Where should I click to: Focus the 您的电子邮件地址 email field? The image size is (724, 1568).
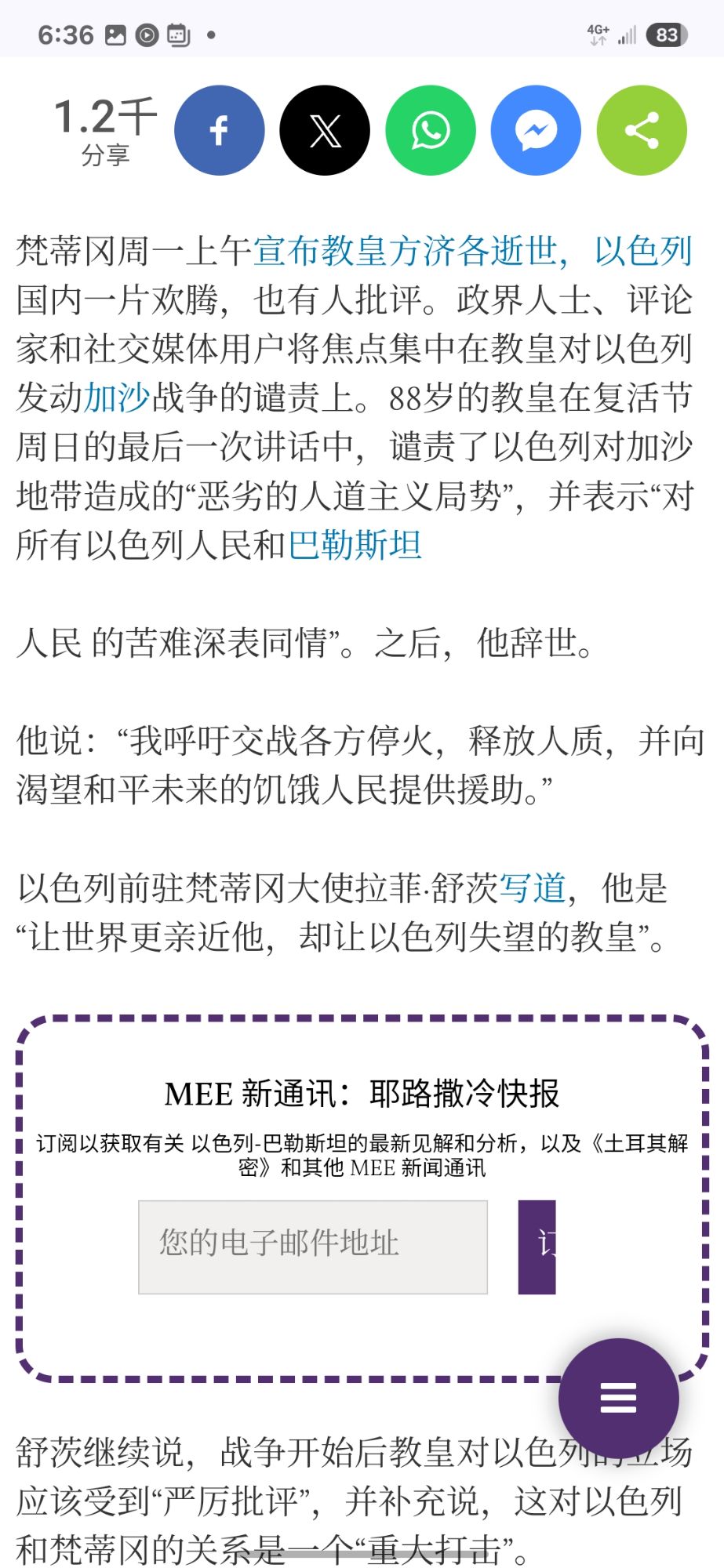pos(313,1247)
